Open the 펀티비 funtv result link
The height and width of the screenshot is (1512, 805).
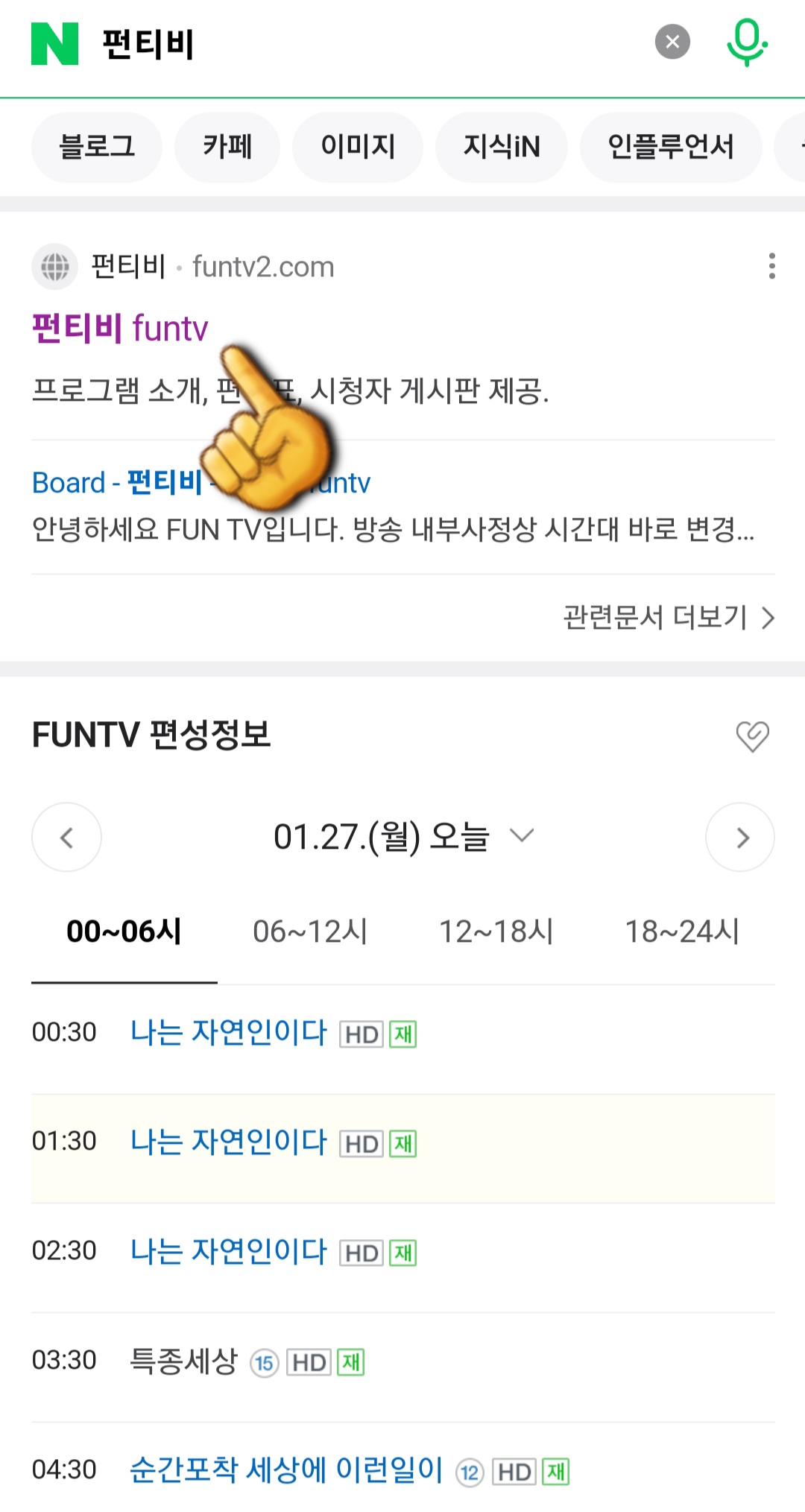(x=119, y=328)
